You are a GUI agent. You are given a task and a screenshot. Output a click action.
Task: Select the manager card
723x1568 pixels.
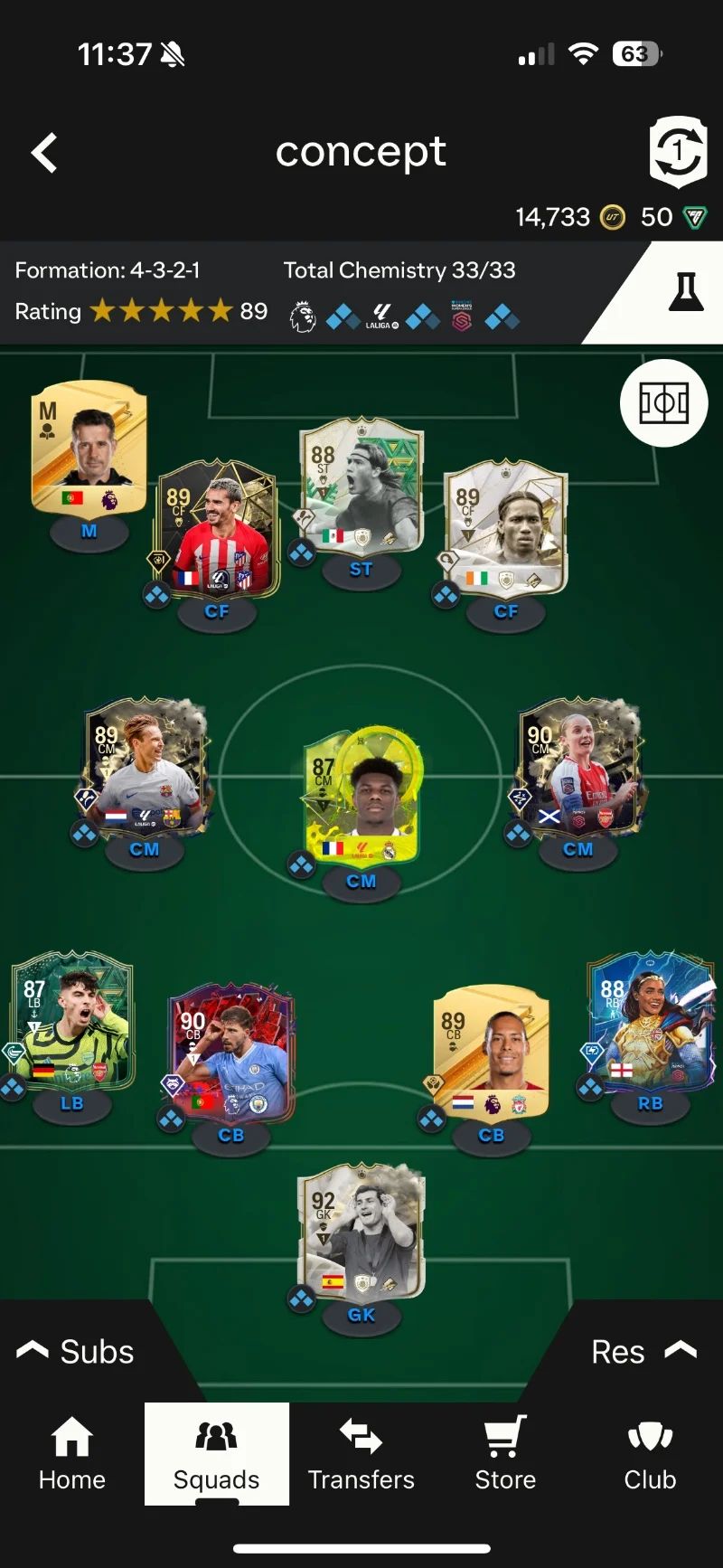89,449
